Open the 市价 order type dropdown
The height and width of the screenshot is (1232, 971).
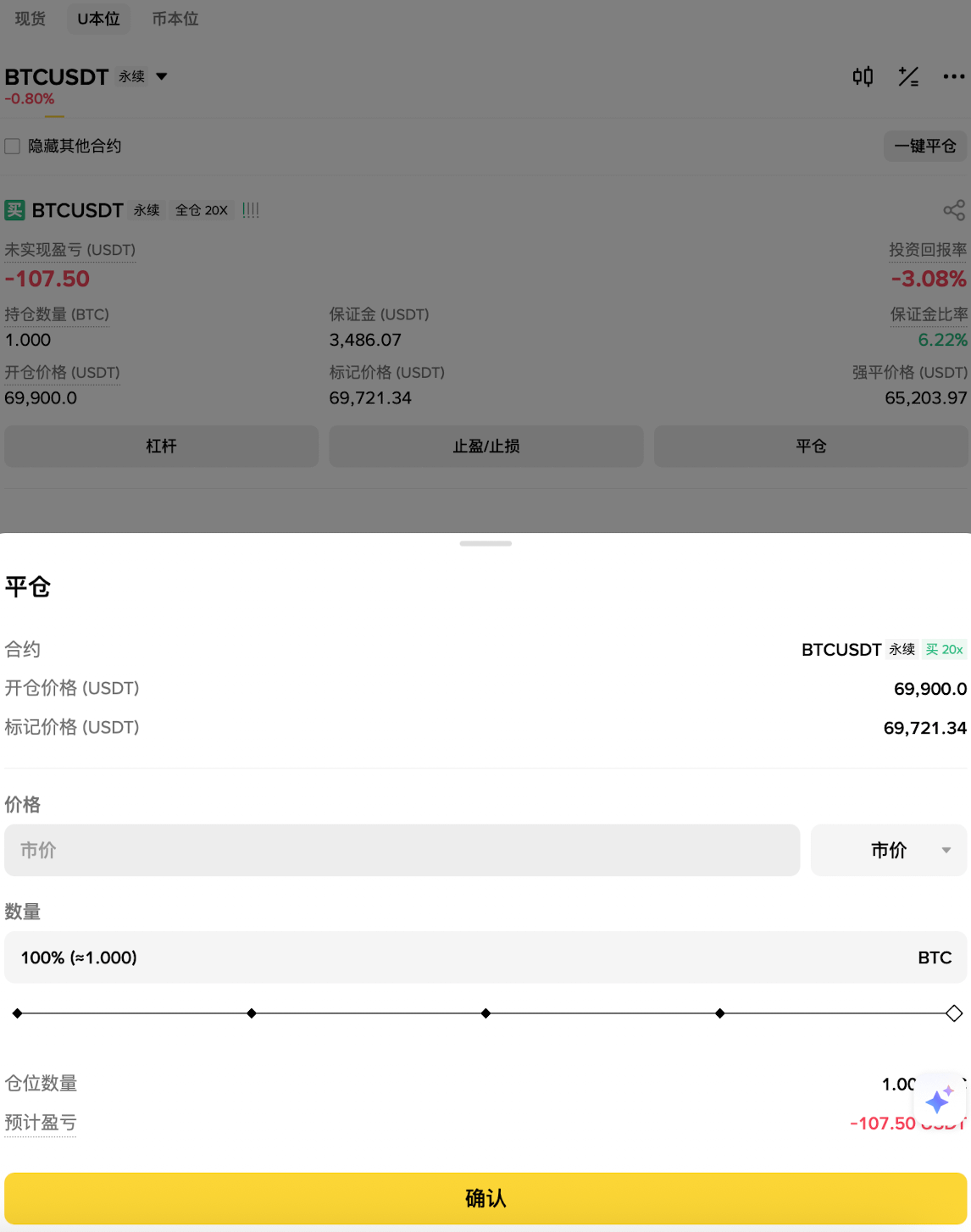889,850
